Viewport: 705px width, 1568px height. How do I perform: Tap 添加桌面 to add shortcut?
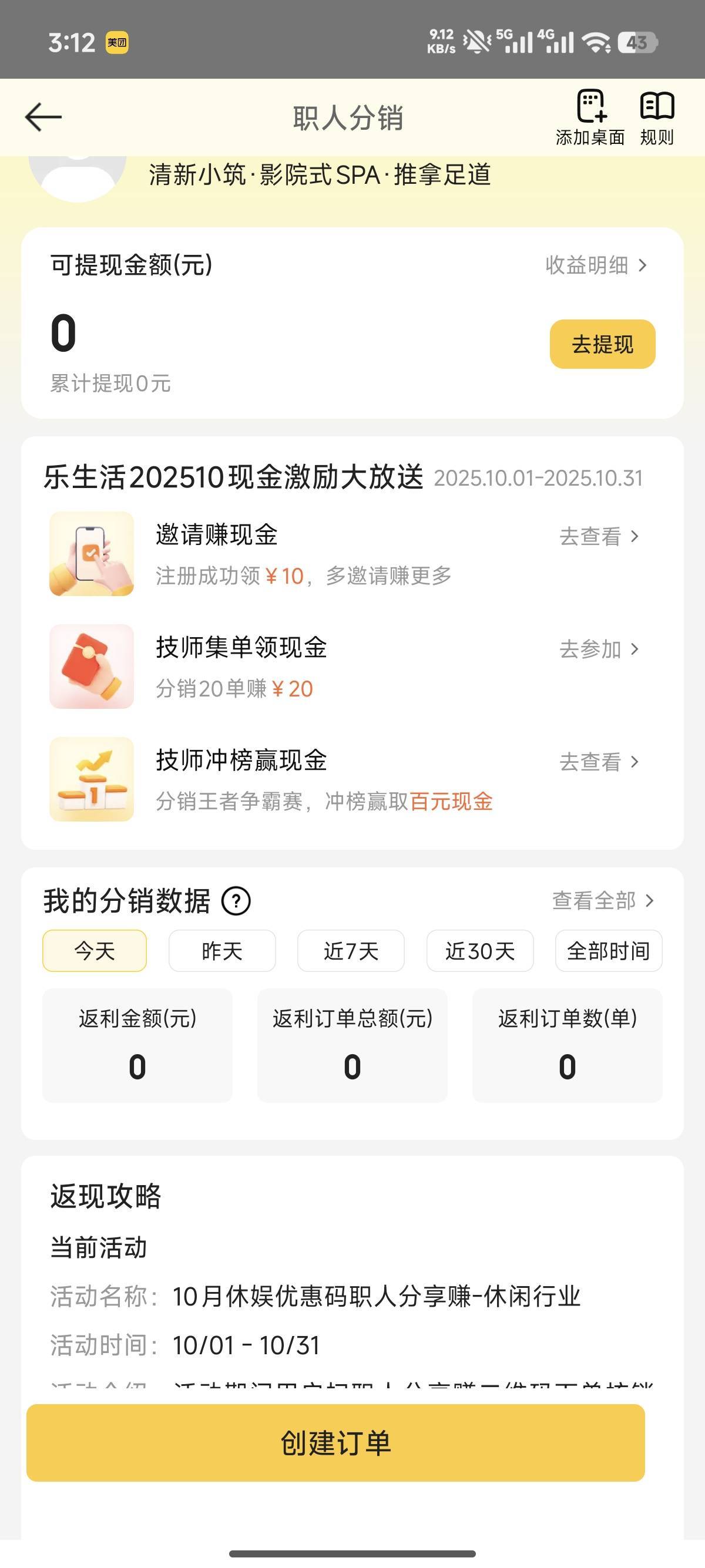tap(590, 118)
